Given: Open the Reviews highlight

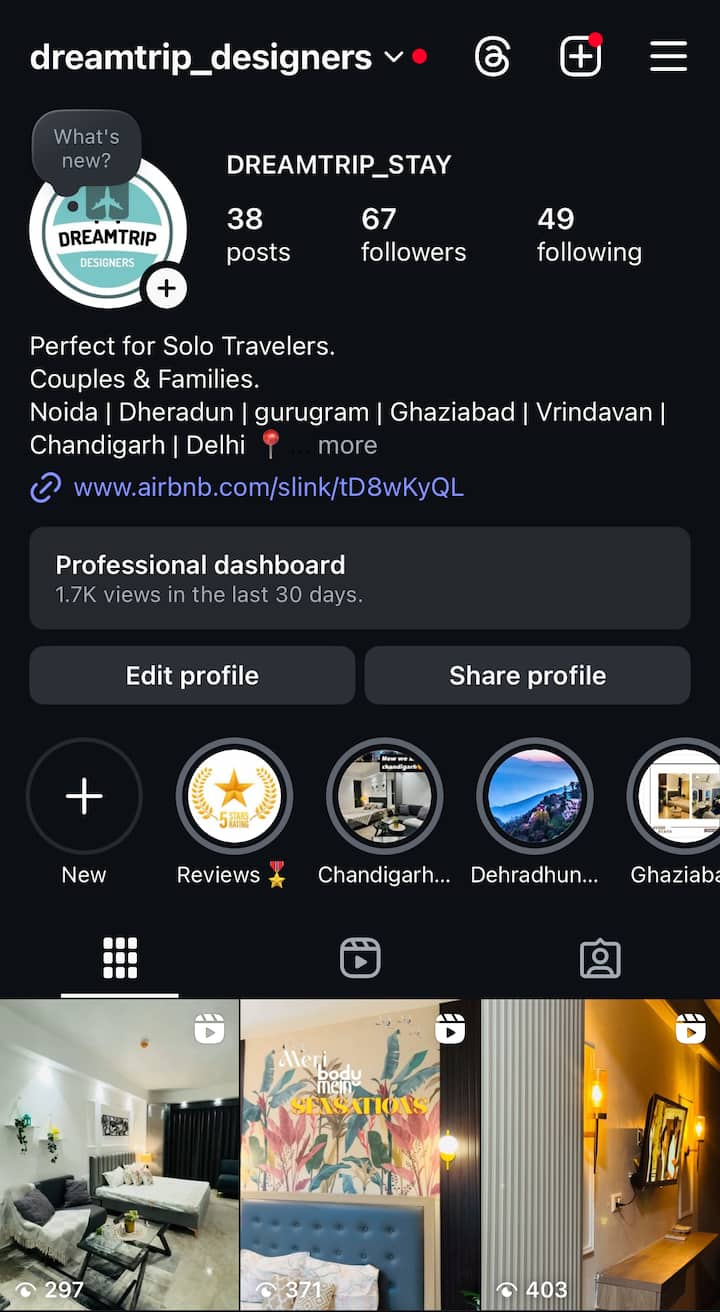Looking at the screenshot, I should [234, 797].
